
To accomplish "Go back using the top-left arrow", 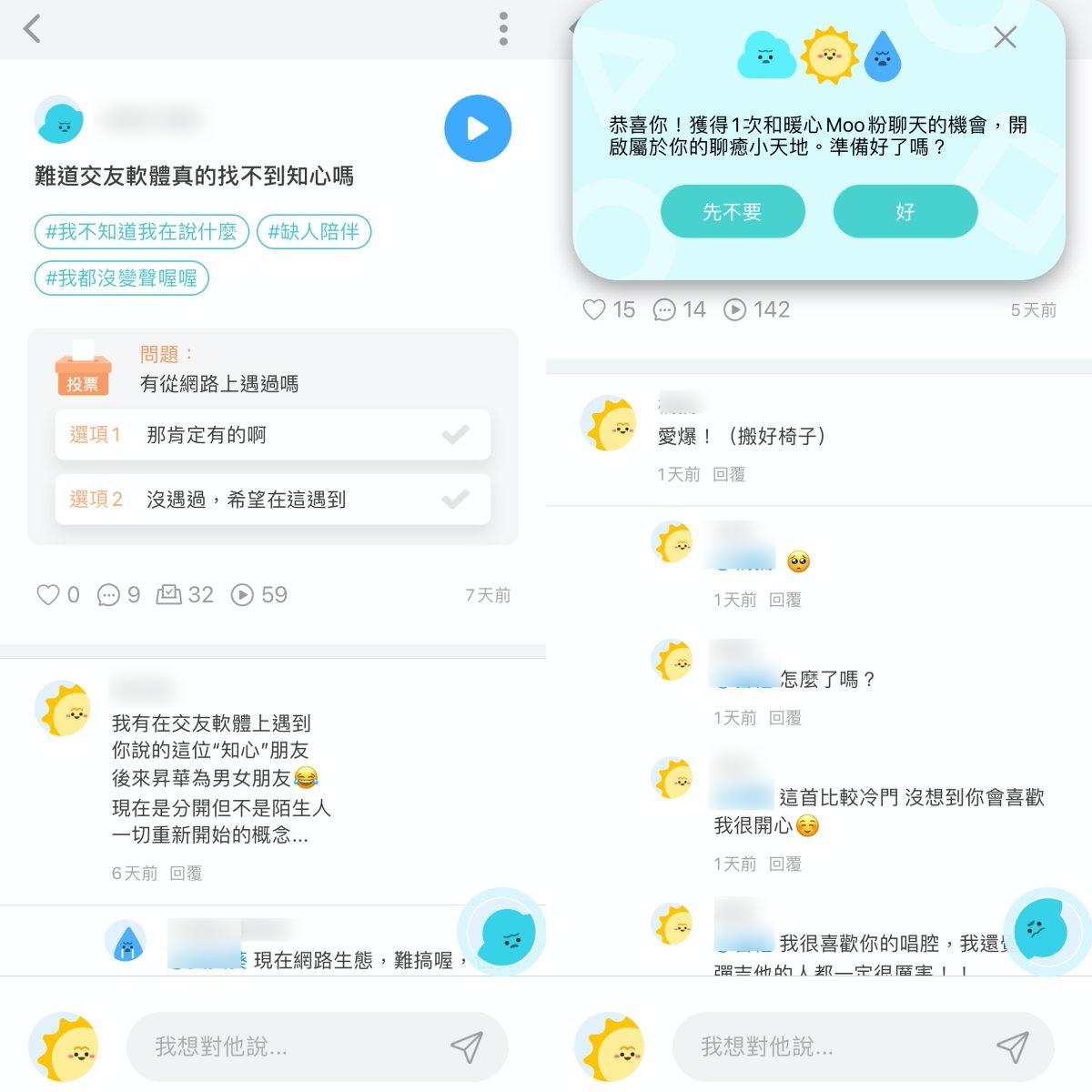I will 32,29.
